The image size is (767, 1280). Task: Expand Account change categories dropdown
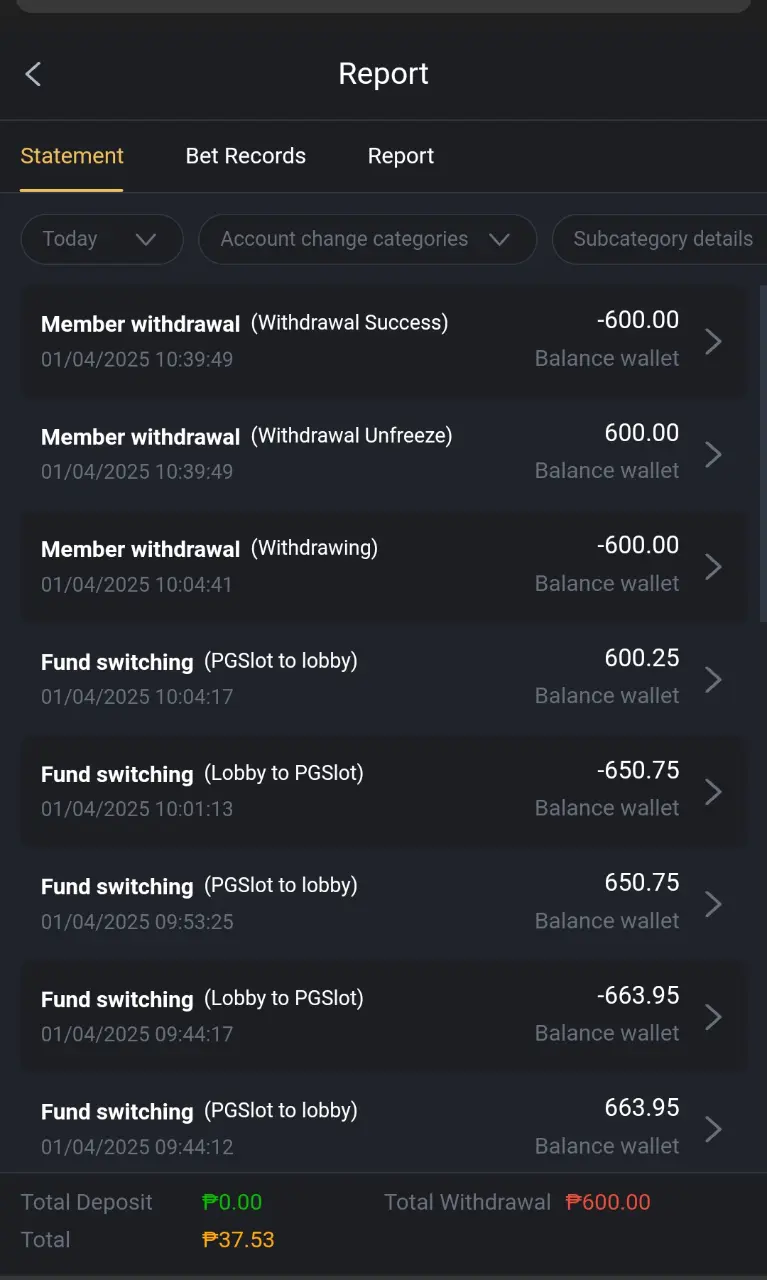(367, 239)
